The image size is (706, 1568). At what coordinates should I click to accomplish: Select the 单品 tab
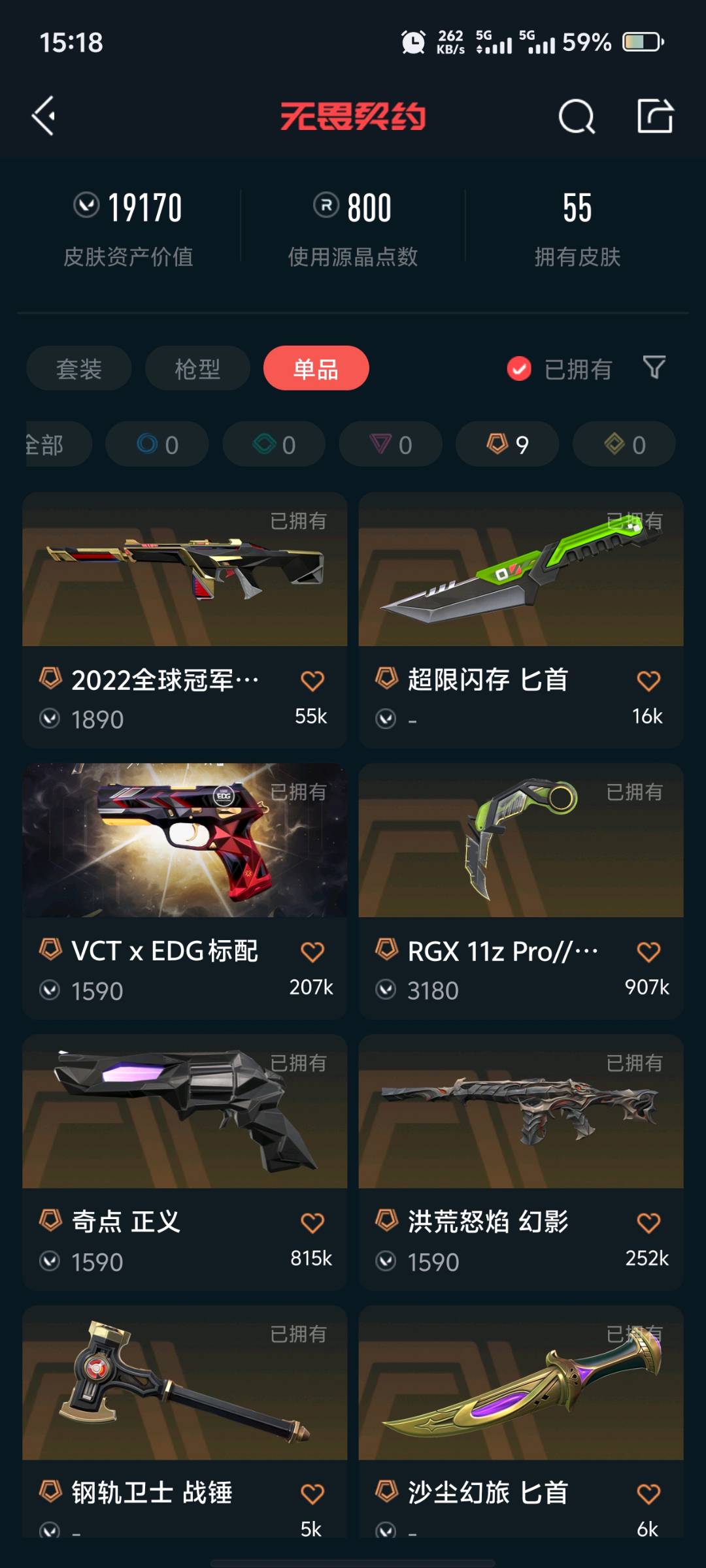pos(316,368)
